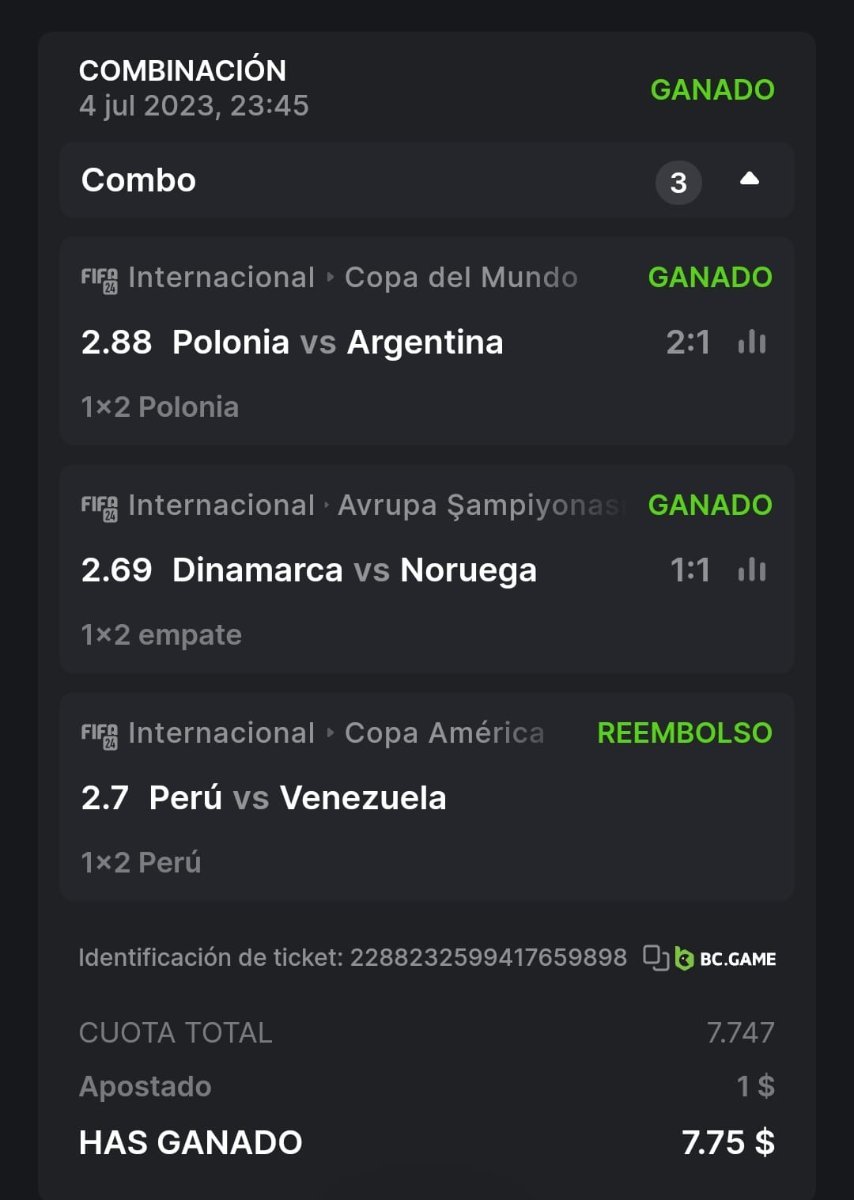Open stats for Polonia vs Argentina
854x1200 pixels.
(751, 343)
